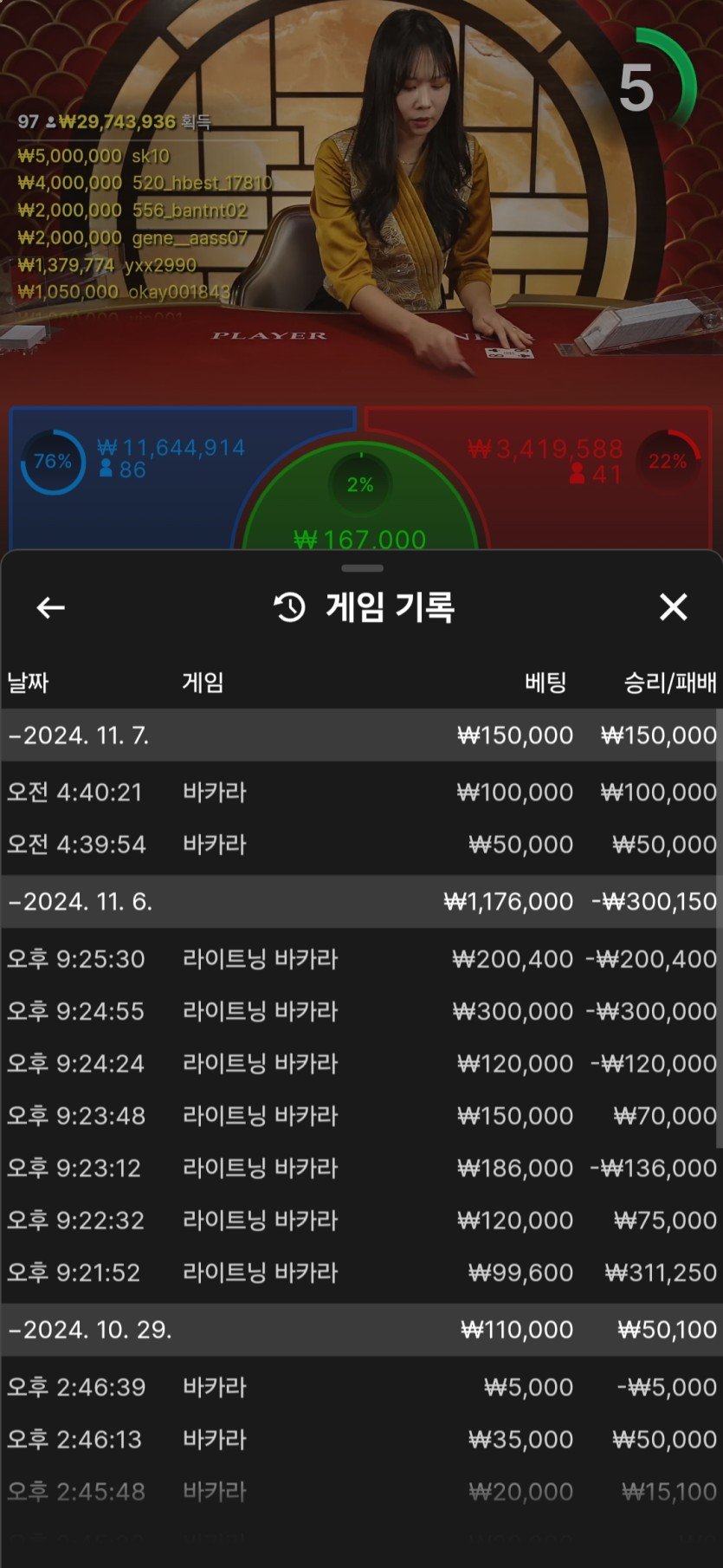Go back from the 게임 기록 panel

tap(51, 607)
